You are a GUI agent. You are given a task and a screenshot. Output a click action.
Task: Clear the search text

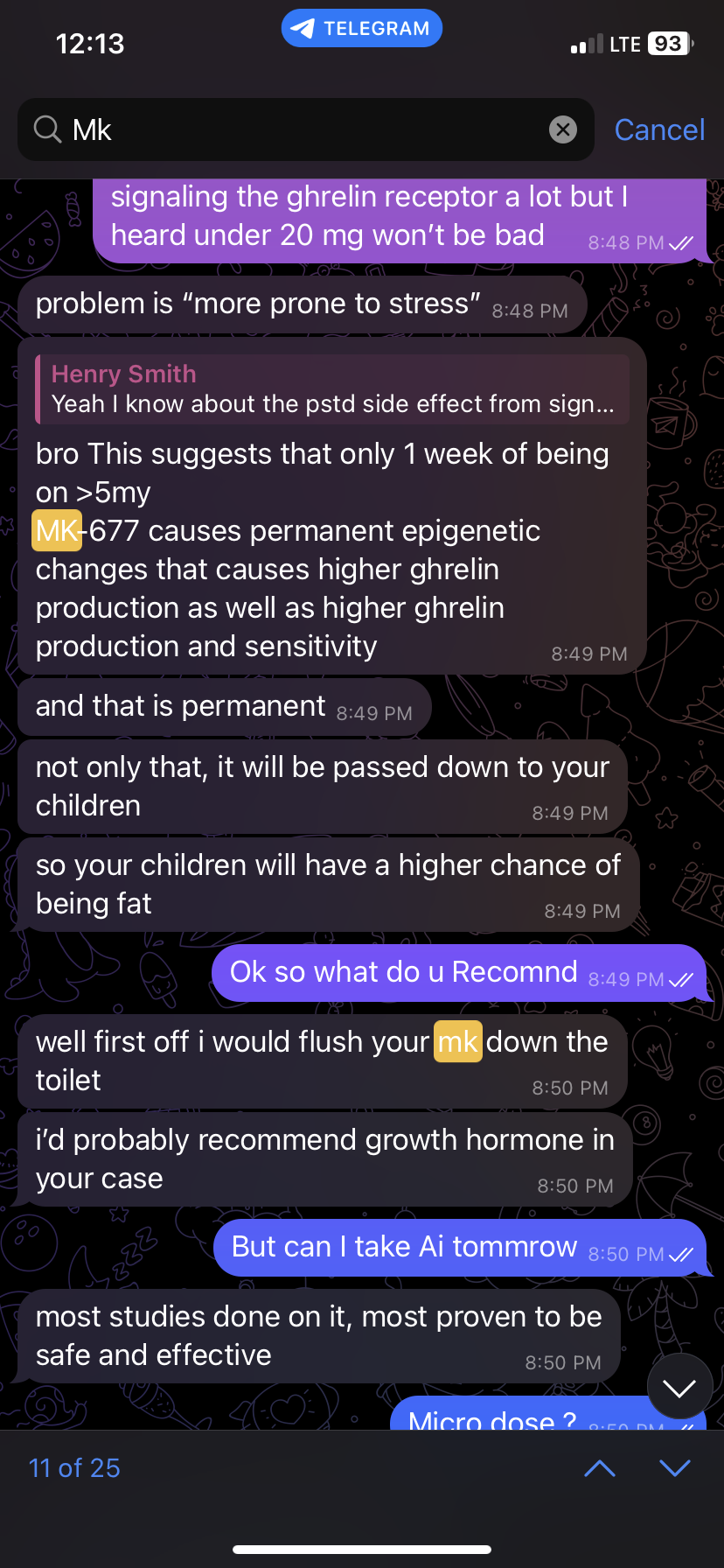[562, 130]
